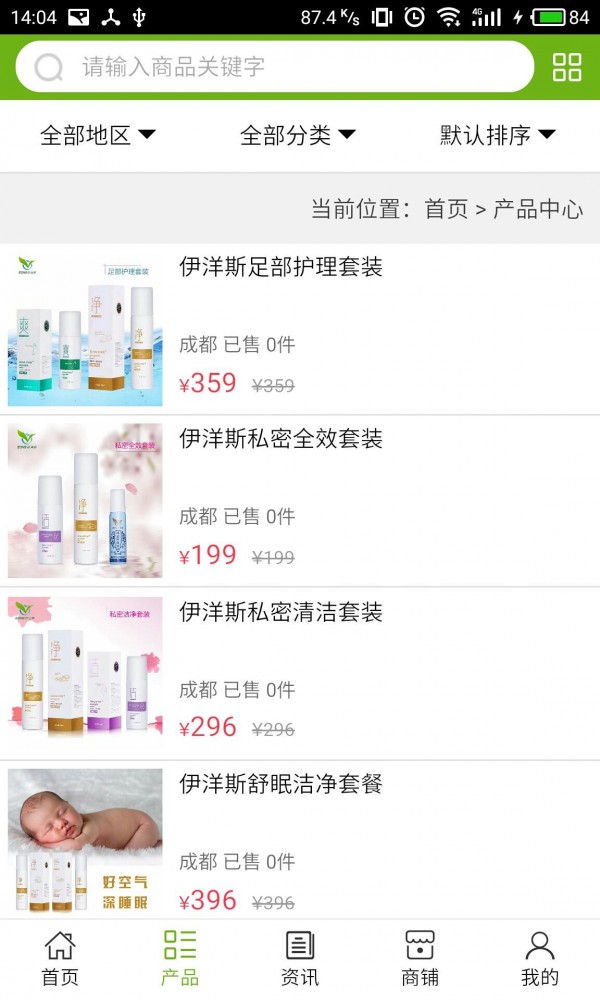Open the grid menu icon
Image resolution: width=600 pixels, height=1000 pixels.
[x=567, y=66]
